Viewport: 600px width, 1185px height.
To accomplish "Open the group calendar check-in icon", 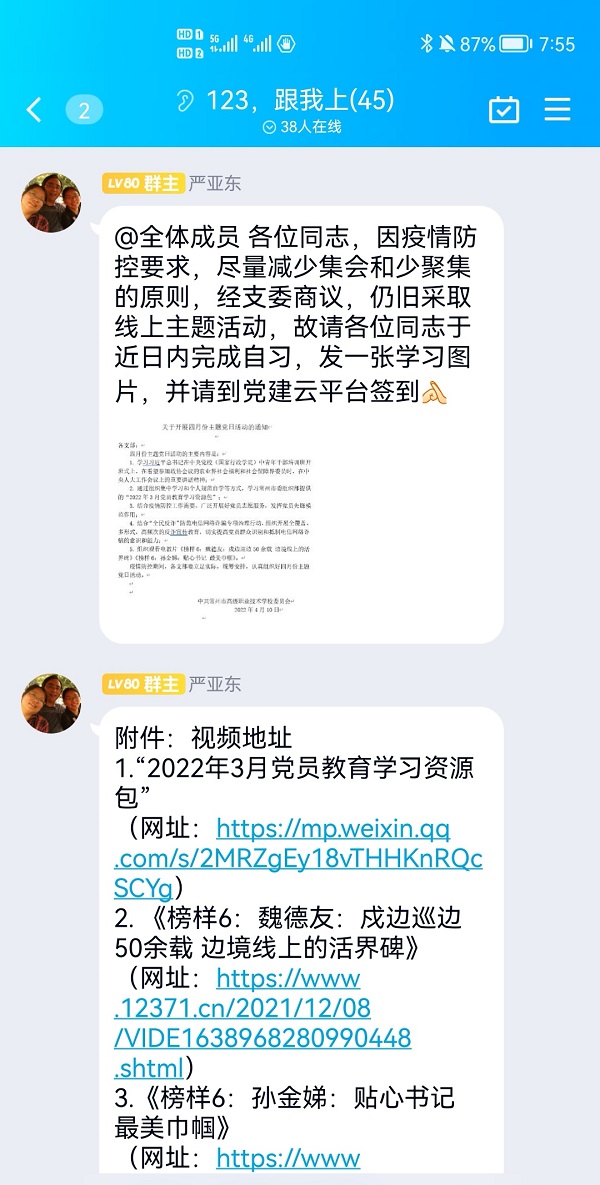I will 504,109.
